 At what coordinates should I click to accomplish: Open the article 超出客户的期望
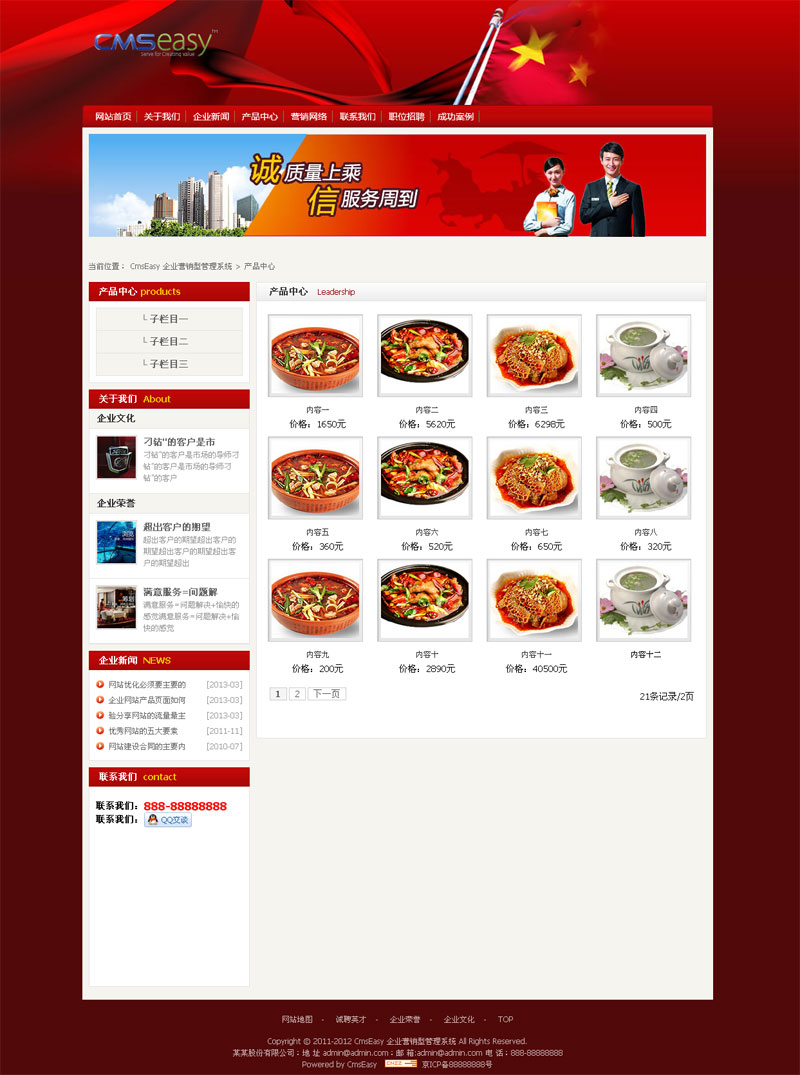[177, 527]
